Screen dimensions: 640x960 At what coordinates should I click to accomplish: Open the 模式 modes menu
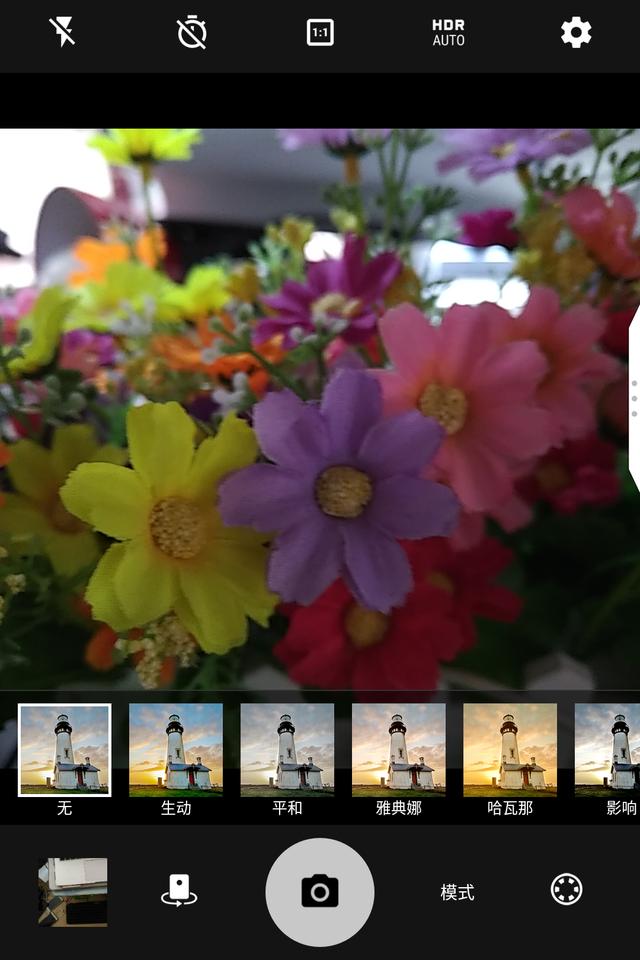tap(457, 892)
